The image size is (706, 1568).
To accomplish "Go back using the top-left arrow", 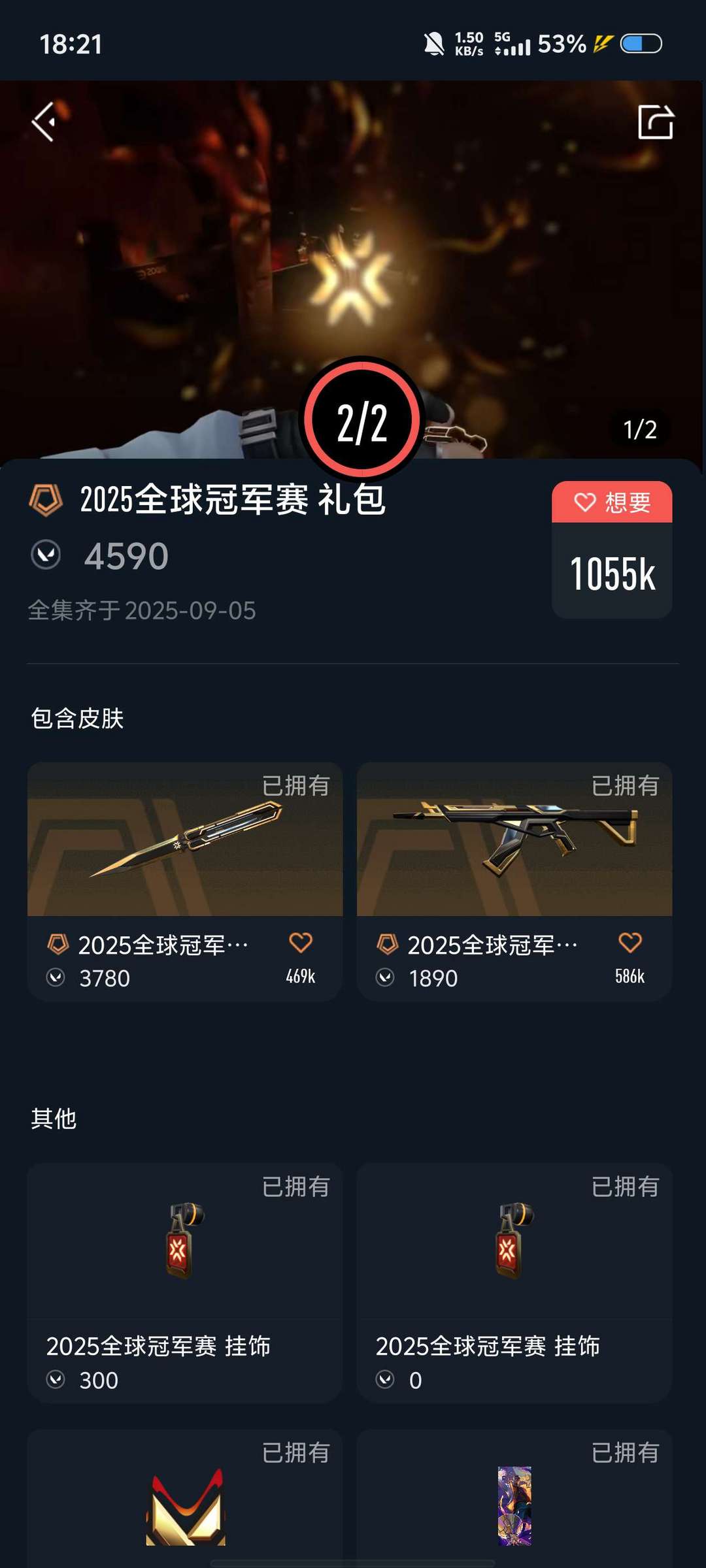I will (44, 122).
